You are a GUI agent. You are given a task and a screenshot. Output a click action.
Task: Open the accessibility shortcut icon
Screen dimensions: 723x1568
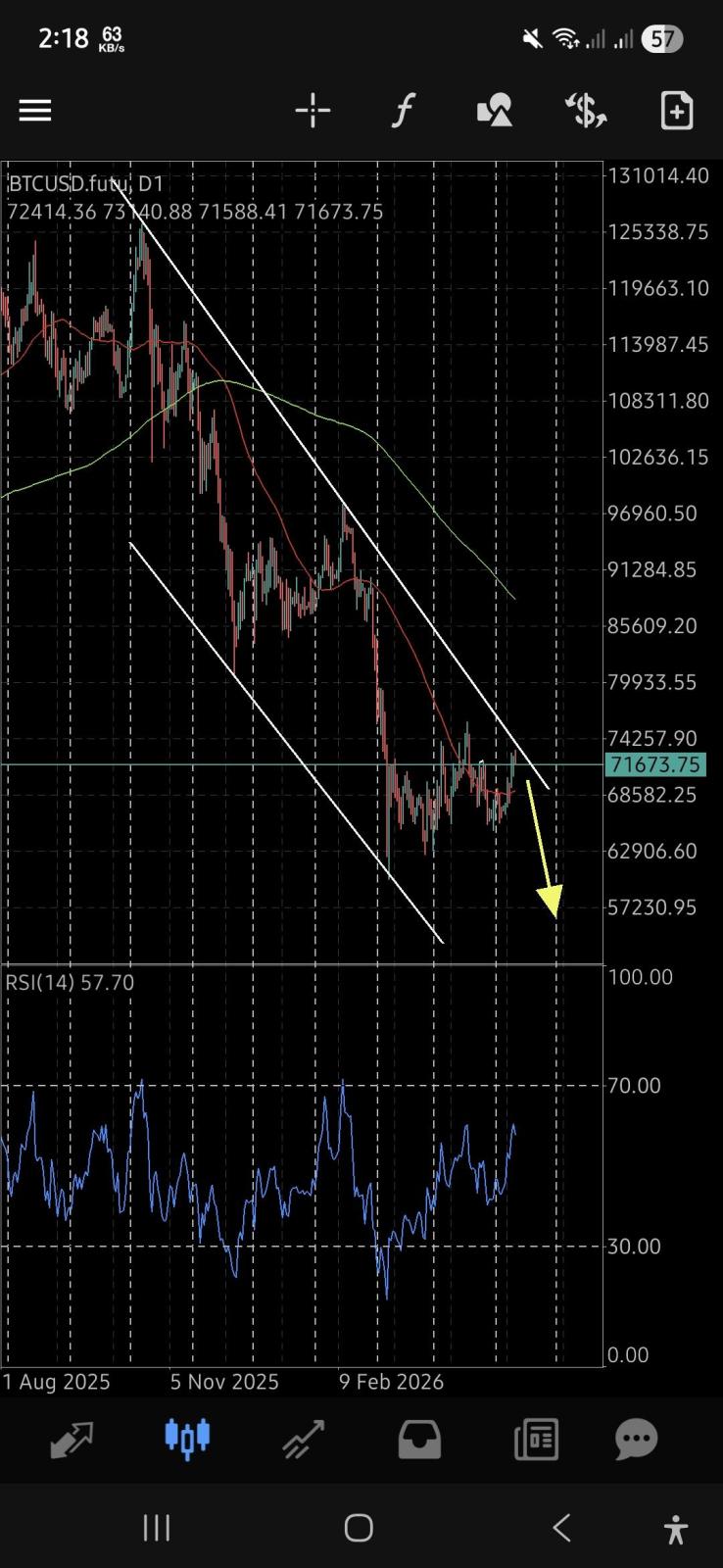(677, 1526)
